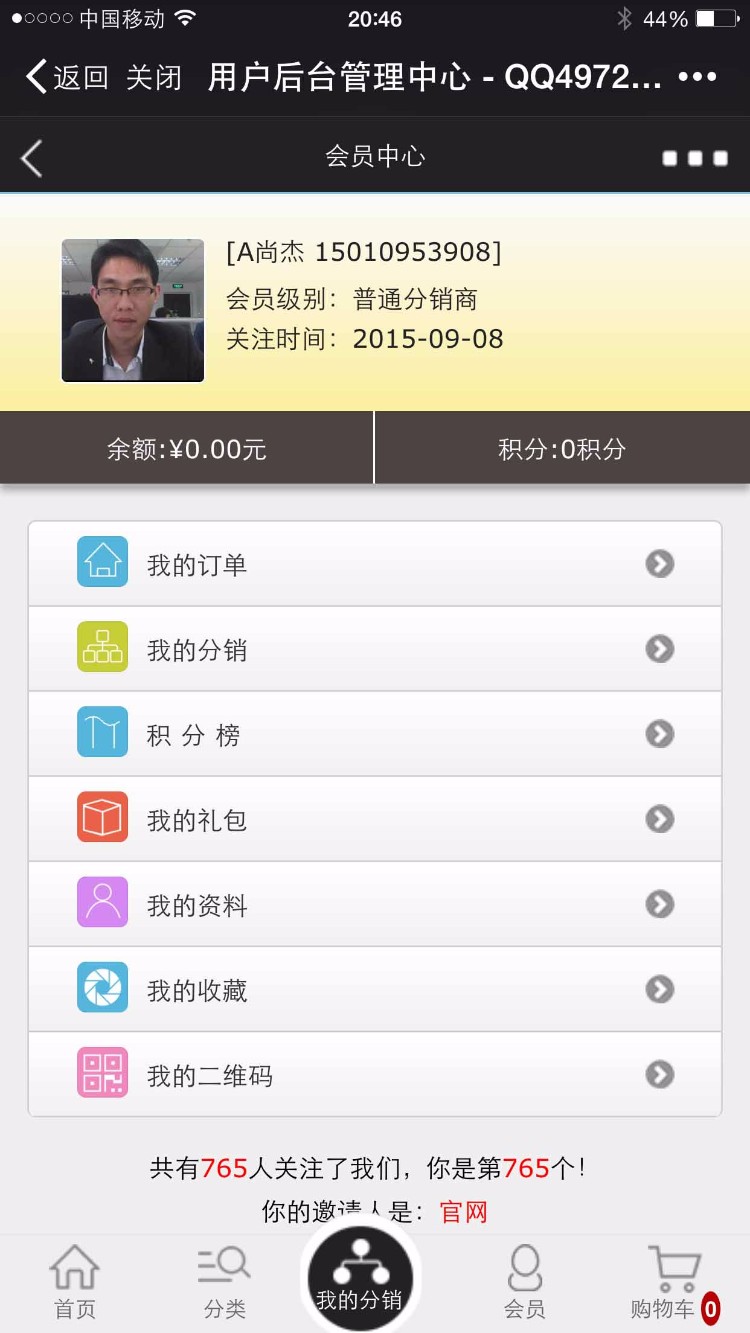Open 我的收藏 via the aperture icon
The height and width of the screenshot is (1333, 750).
pyautogui.click(x=101, y=988)
